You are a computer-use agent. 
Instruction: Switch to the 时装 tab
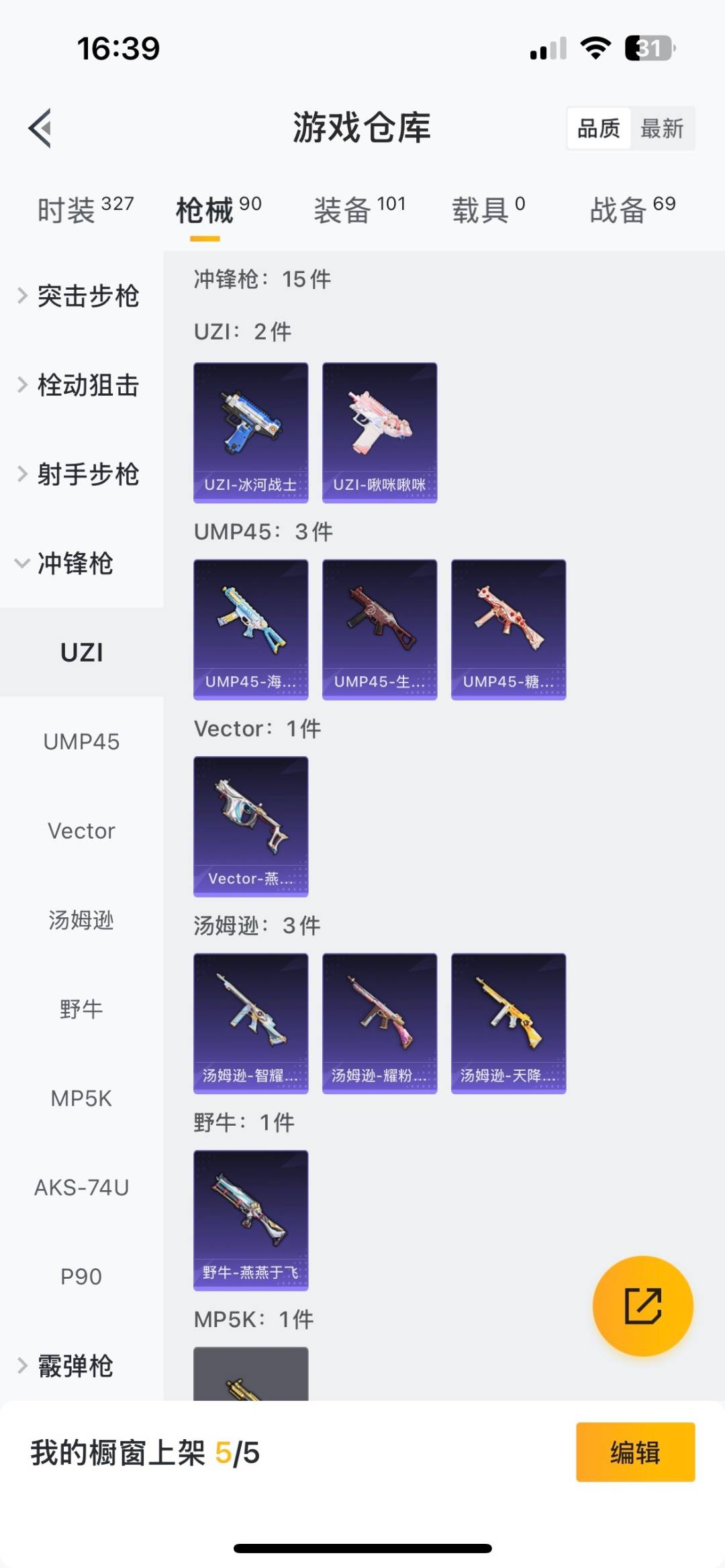coord(85,210)
